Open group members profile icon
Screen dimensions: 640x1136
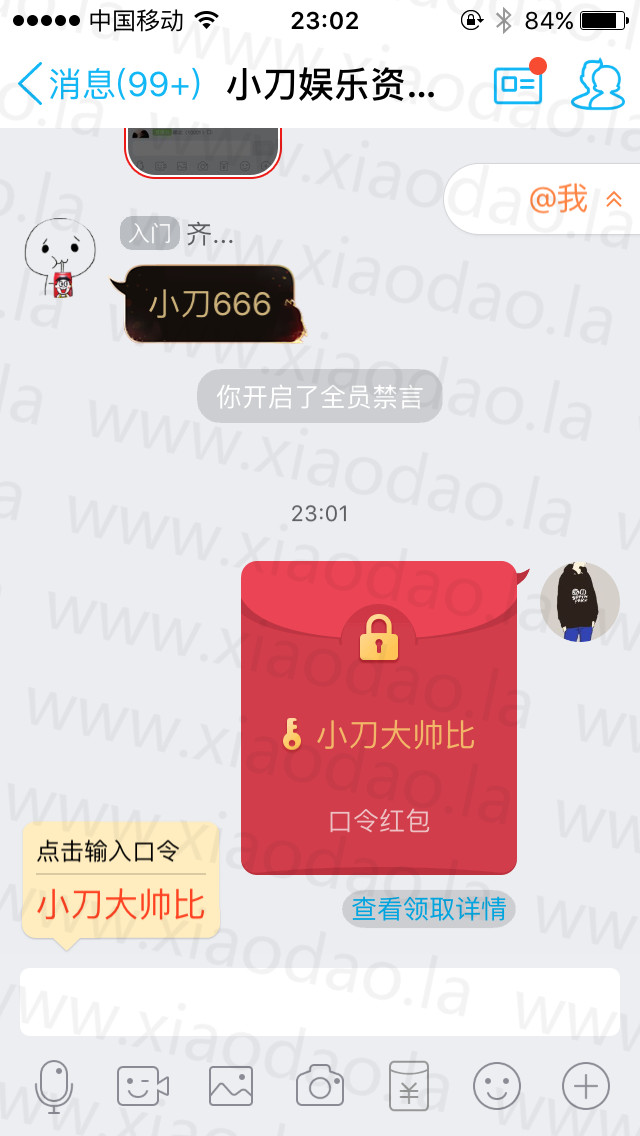click(598, 84)
